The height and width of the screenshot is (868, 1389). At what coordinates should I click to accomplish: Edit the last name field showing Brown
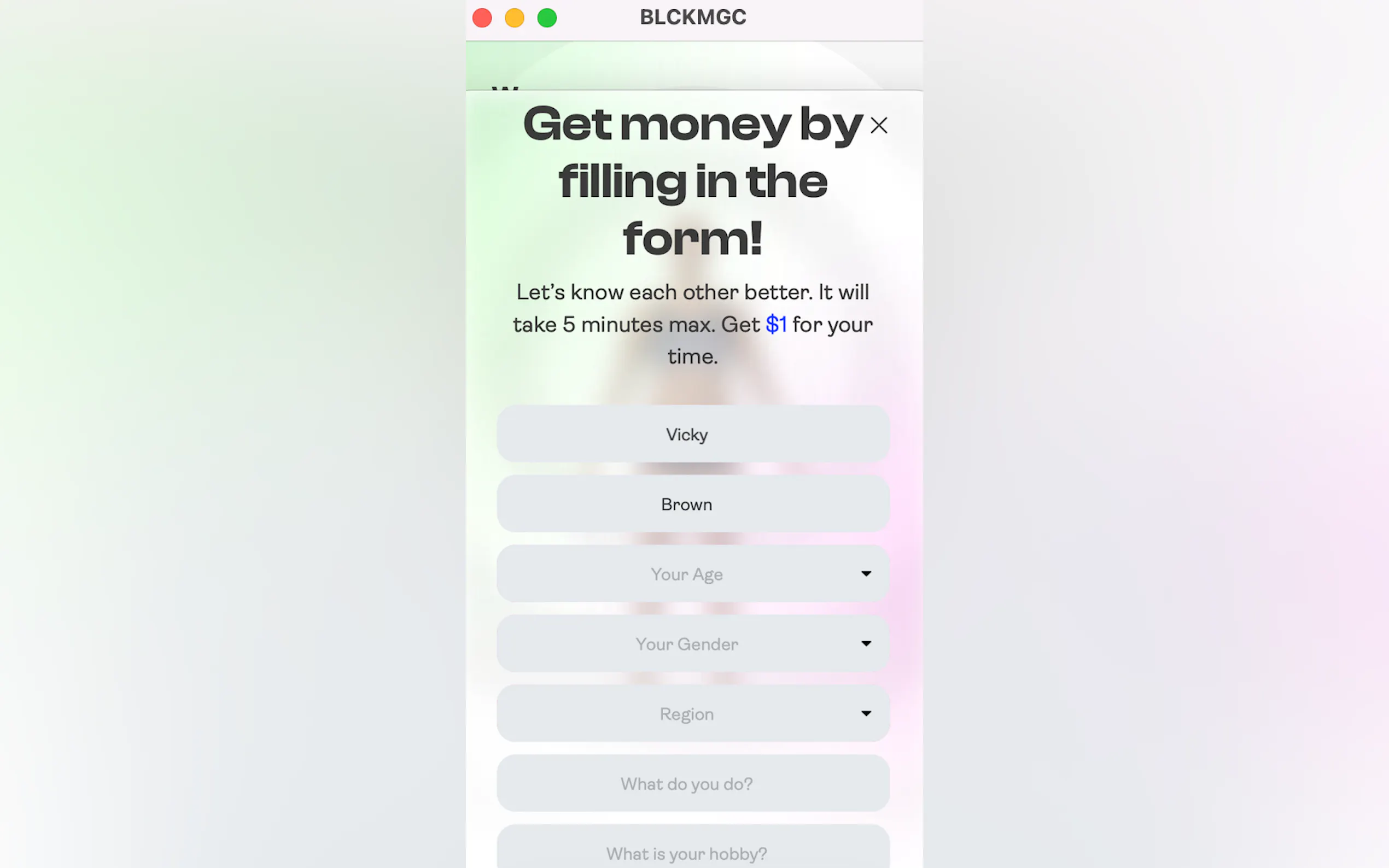pos(692,504)
